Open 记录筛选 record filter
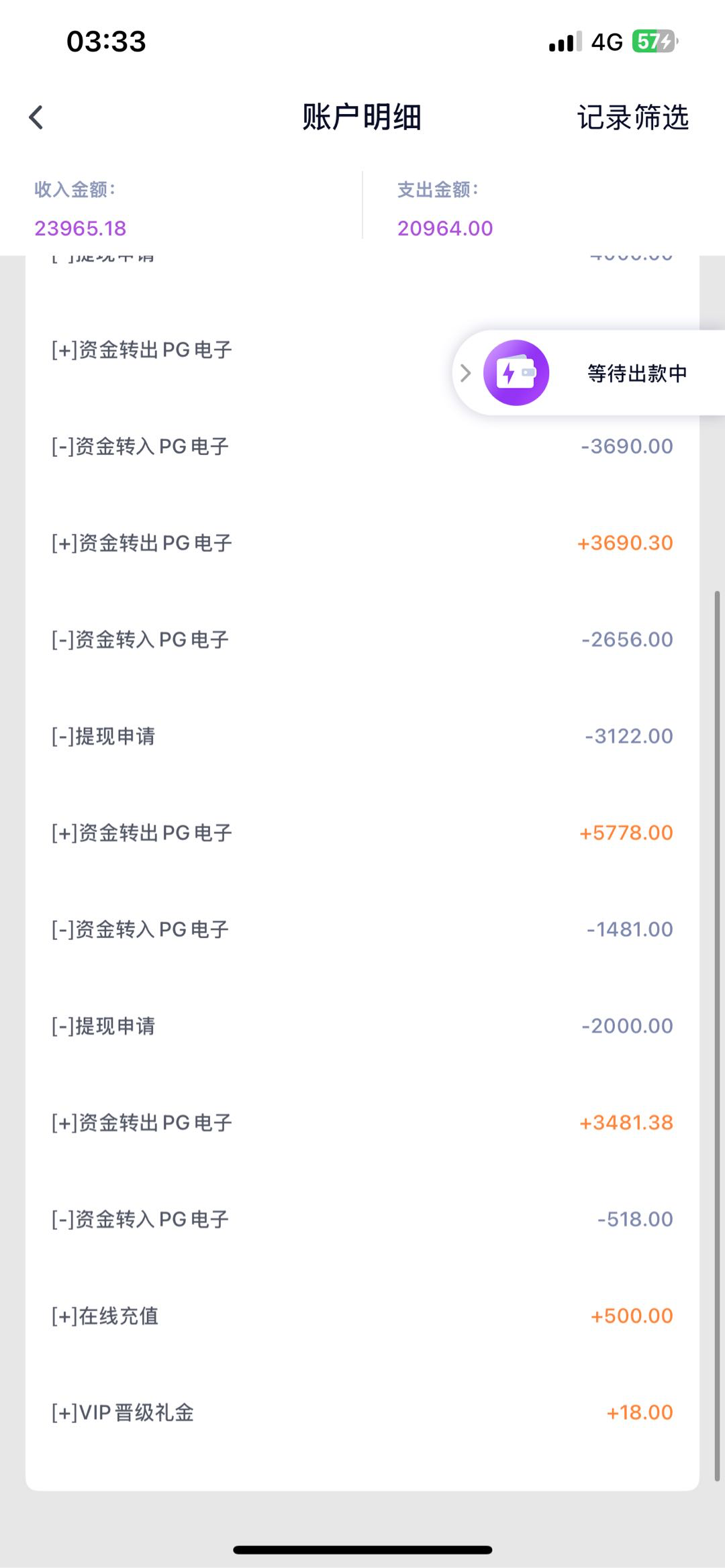Viewport: 725px width, 1568px height. tap(632, 117)
